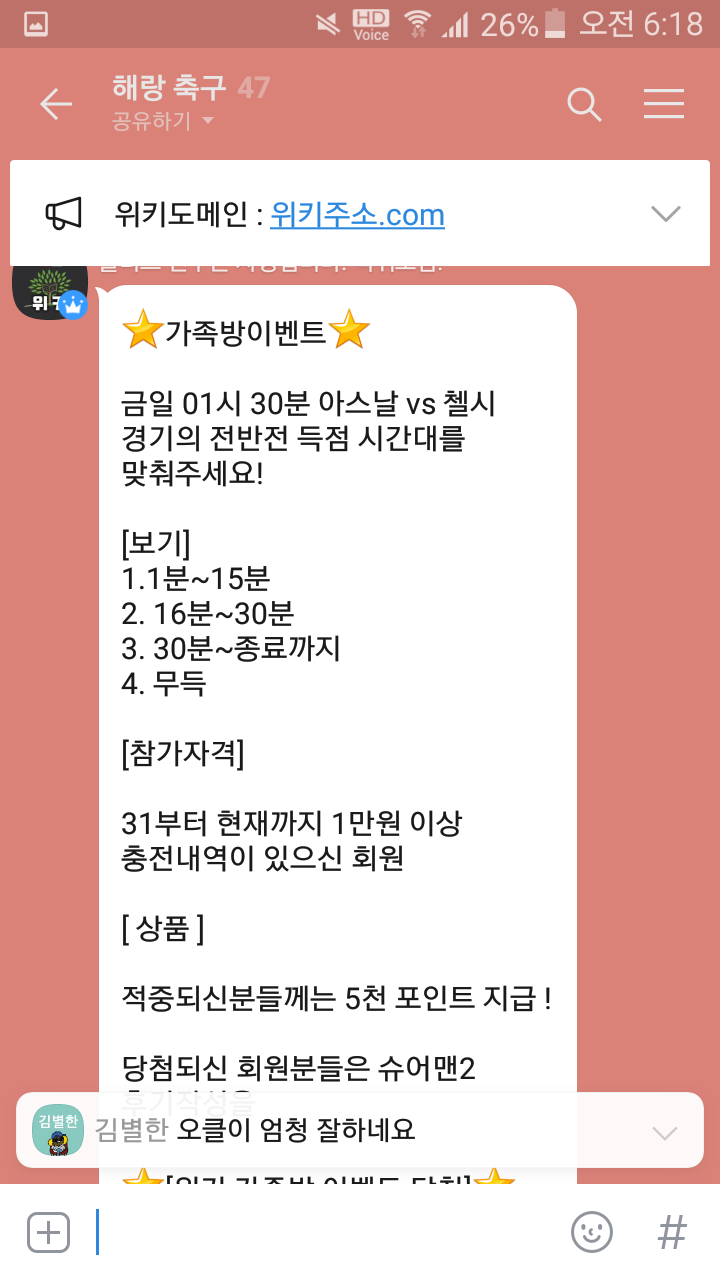The height and width of the screenshot is (1280, 720).
Task: Expand the pinned notice banner
Action: click(665, 213)
